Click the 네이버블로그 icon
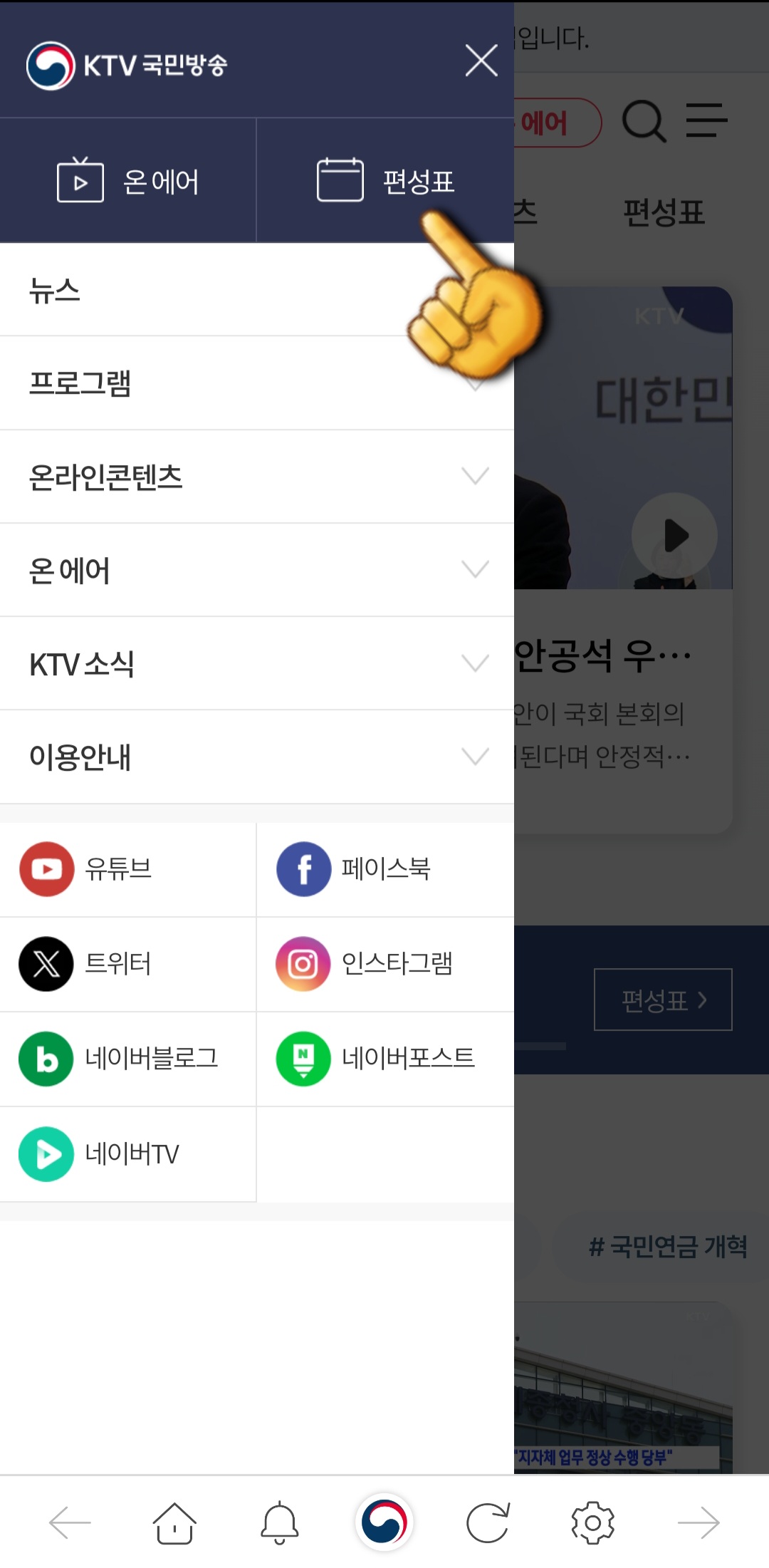 [x=46, y=1059]
